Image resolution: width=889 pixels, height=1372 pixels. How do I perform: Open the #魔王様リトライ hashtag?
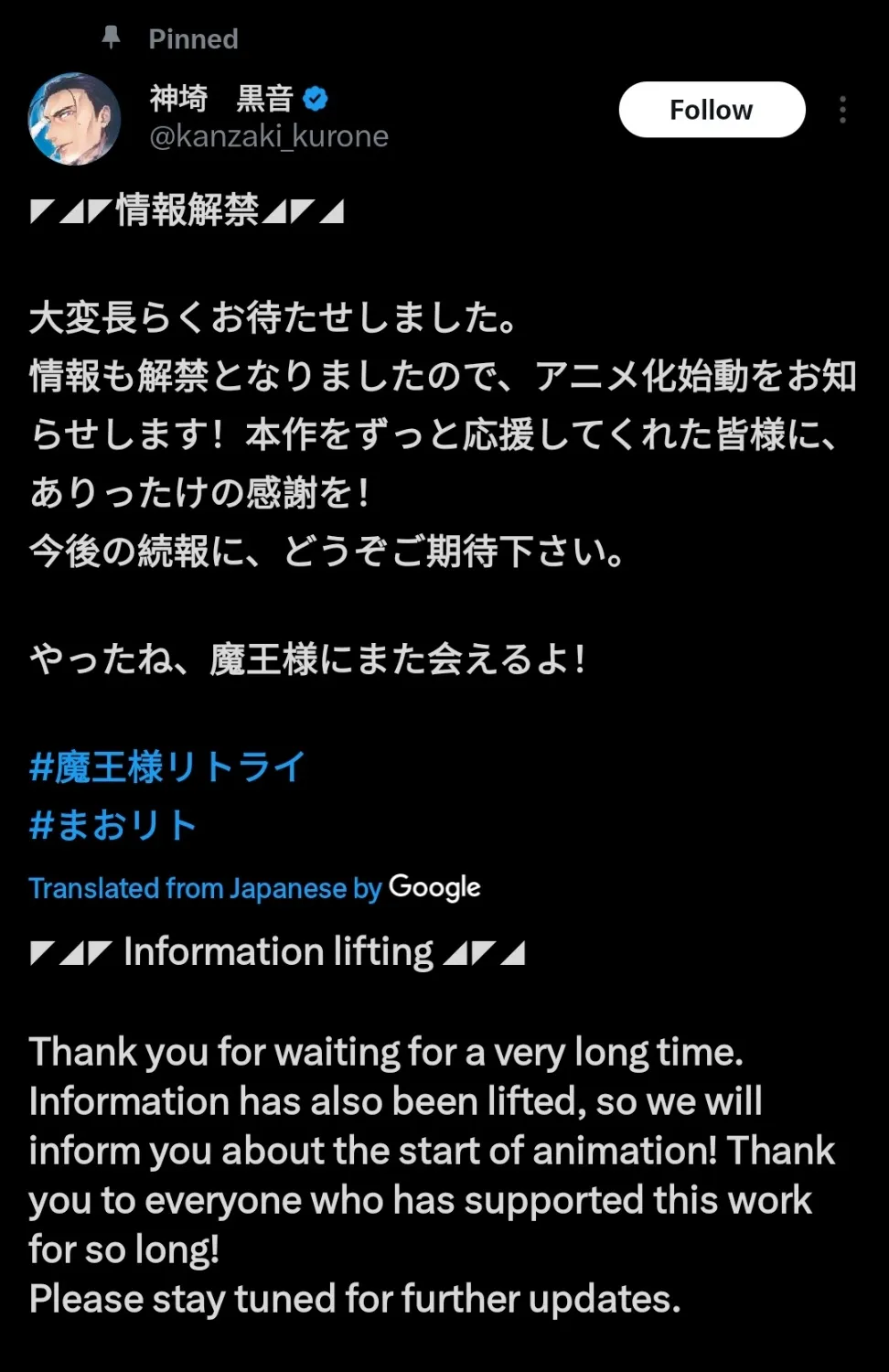167,766
